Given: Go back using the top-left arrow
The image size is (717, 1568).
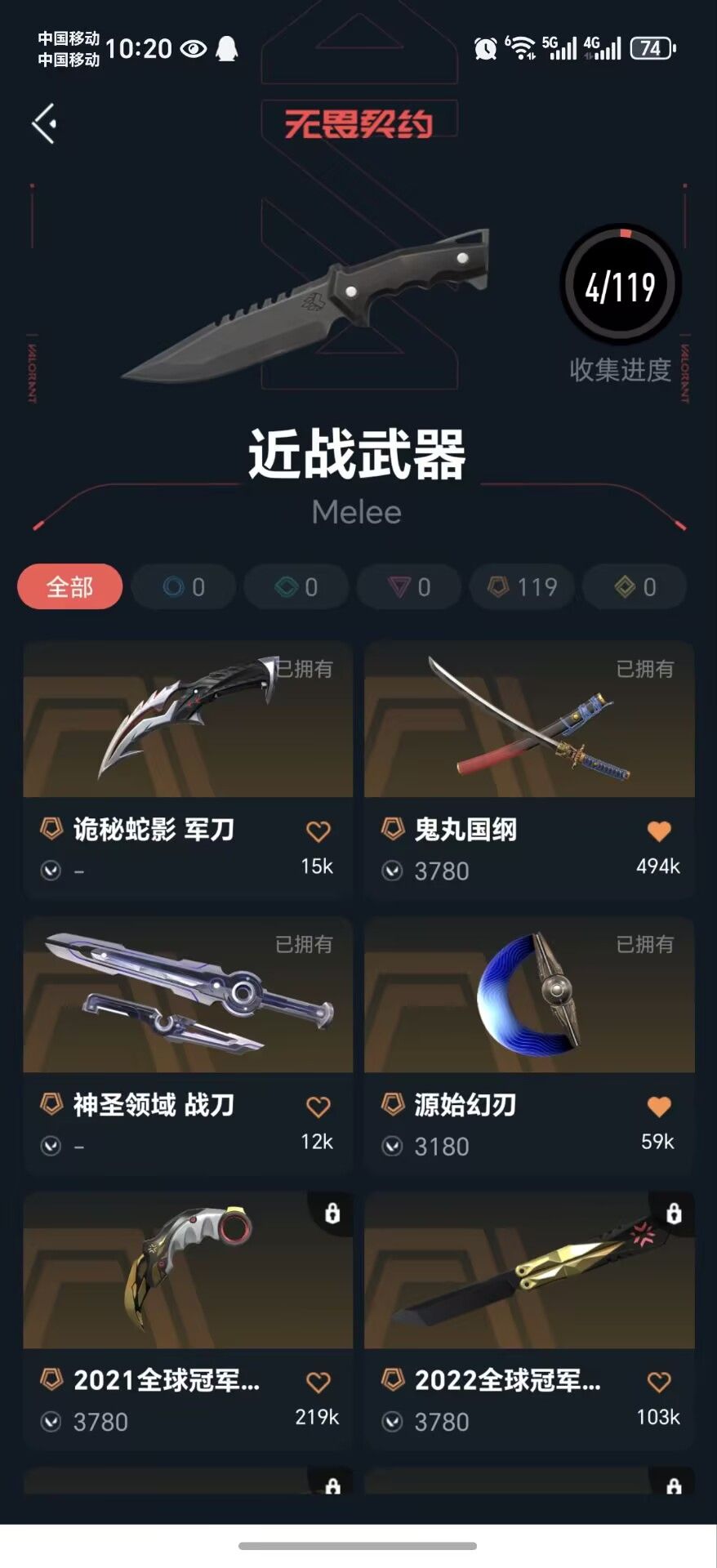Looking at the screenshot, I should (x=45, y=123).
